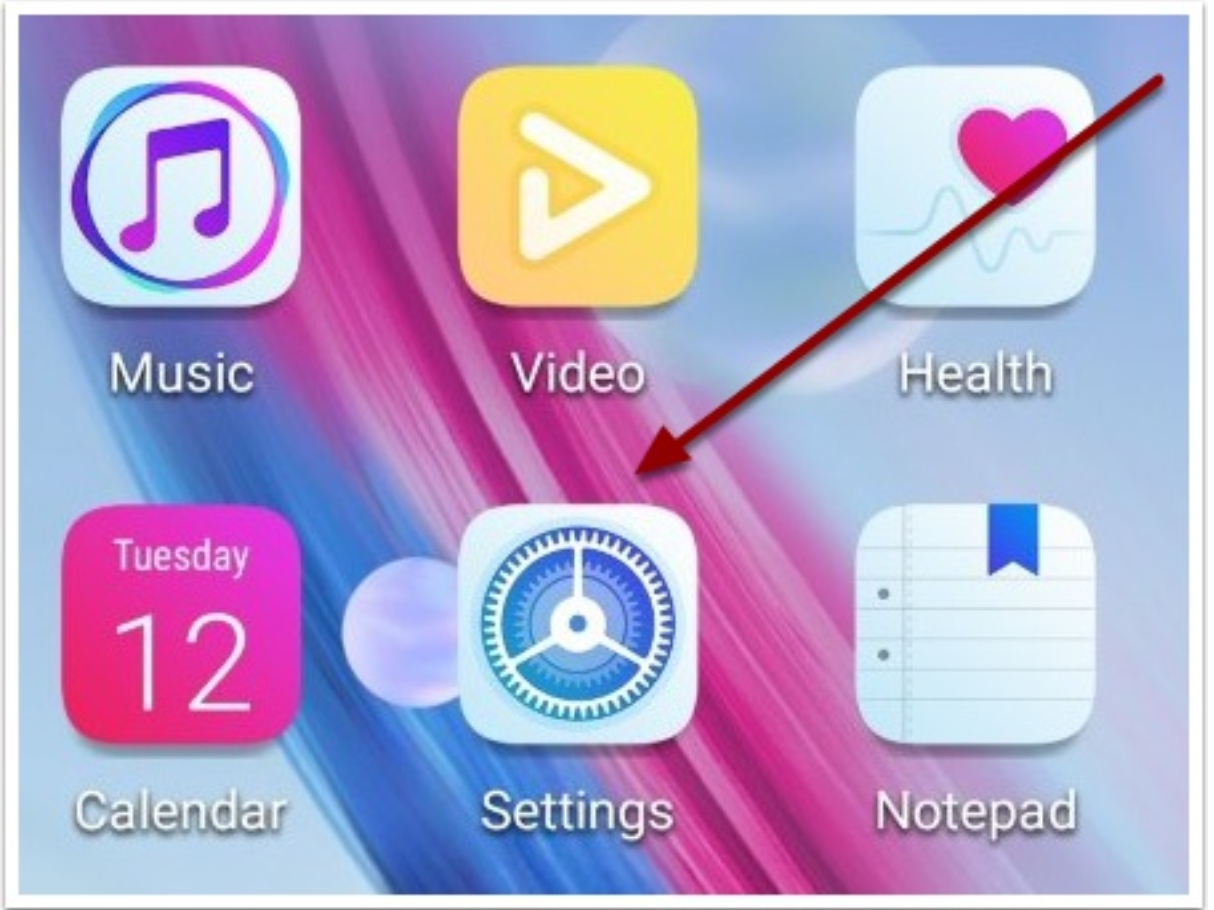
Task: Open the Settings app
Action: 577,624
